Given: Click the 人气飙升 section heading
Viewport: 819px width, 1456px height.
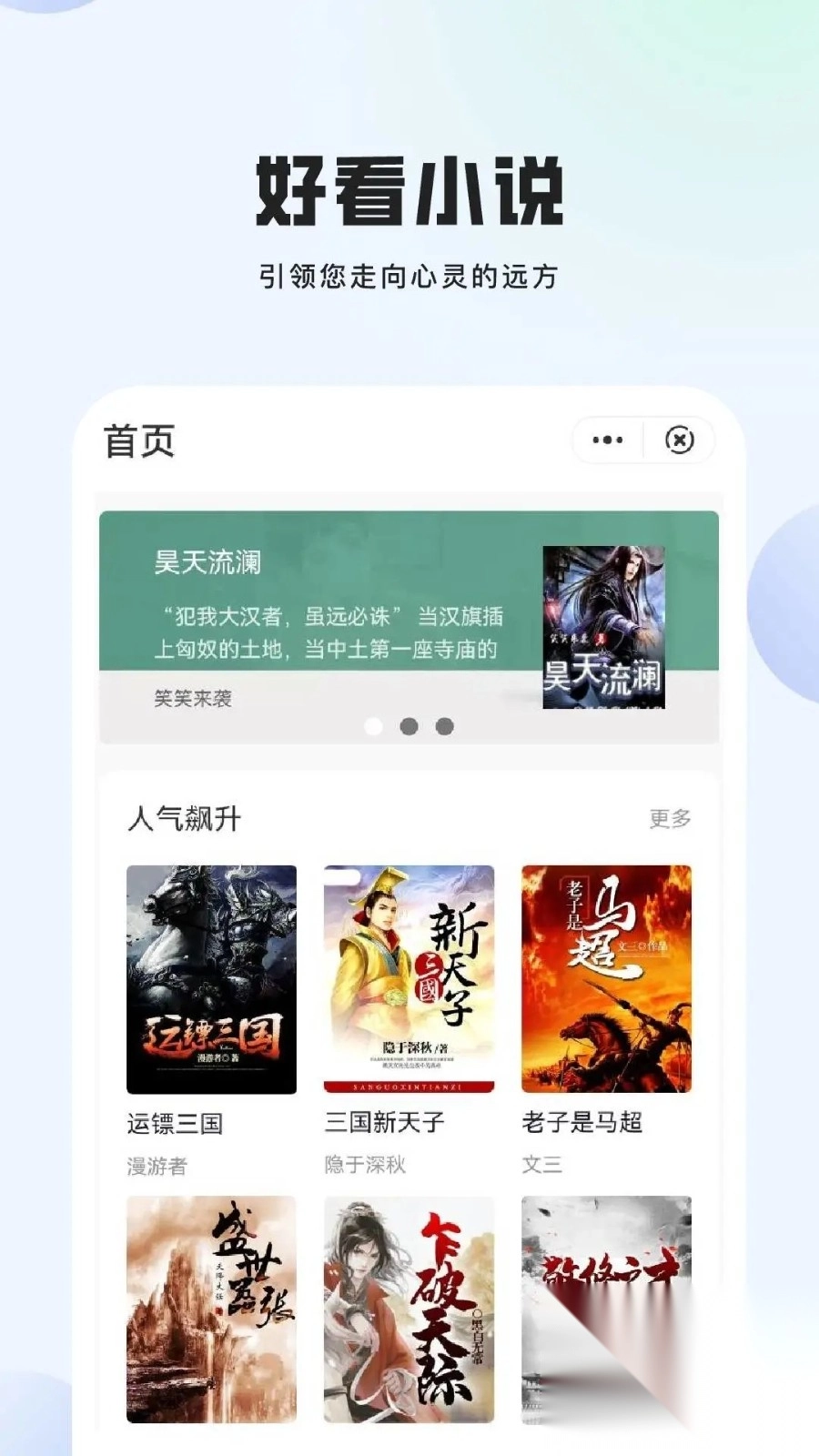Looking at the screenshot, I should [182, 817].
